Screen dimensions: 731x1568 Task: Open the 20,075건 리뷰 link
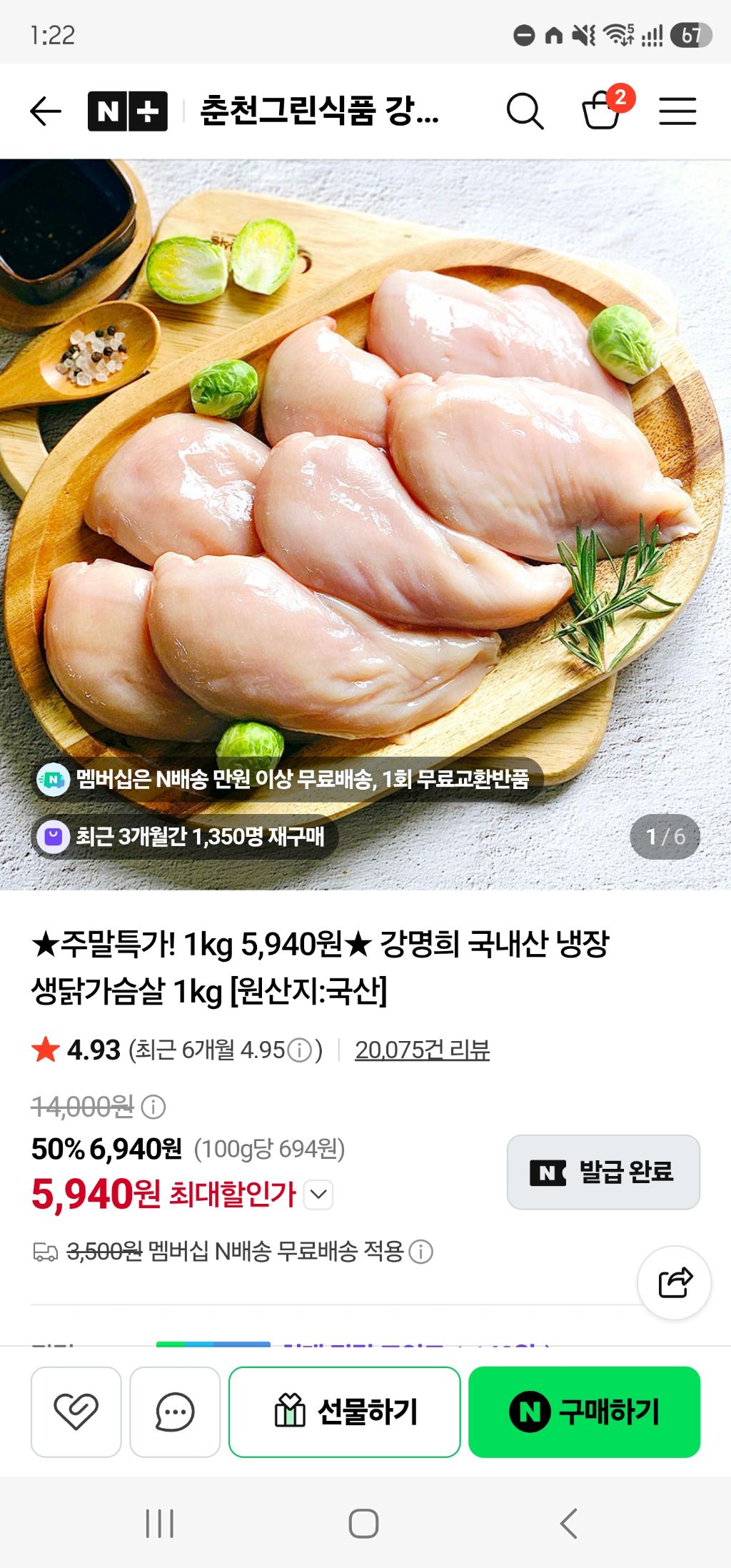tap(422, 1050)
